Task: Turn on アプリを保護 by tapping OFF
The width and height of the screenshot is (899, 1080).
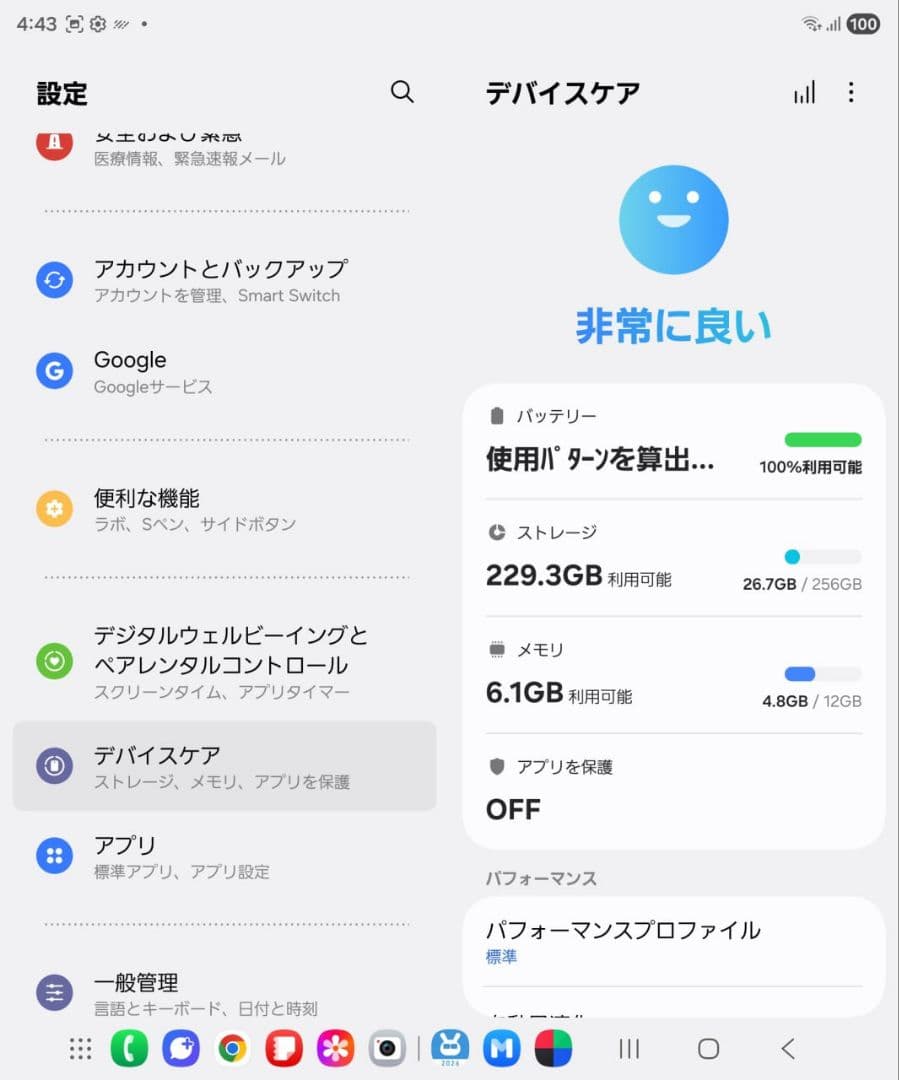Action: [x=514, y=810]
